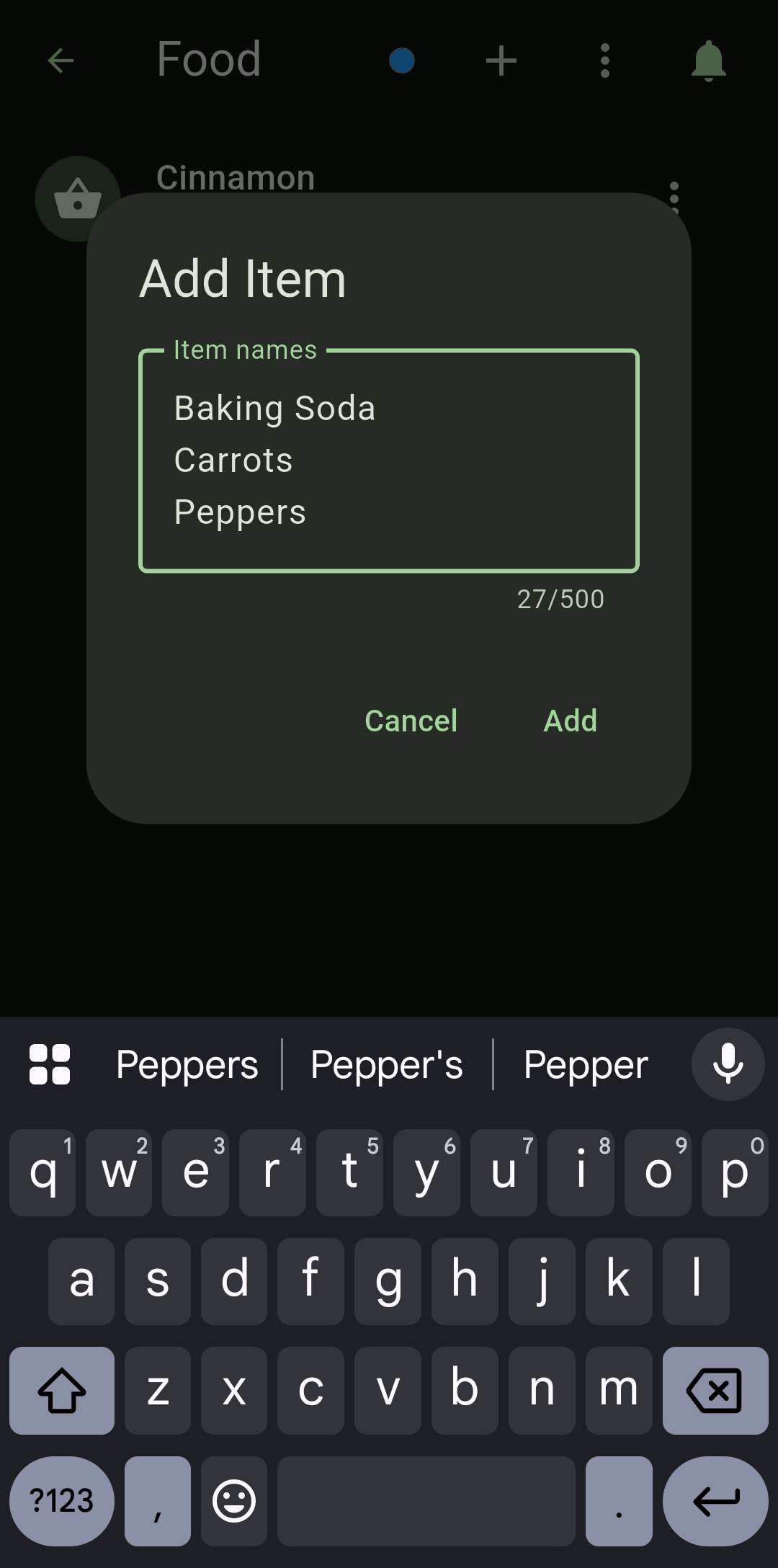Start voice input with the microphone icon
Image resolution: width=778 pixels, height=1568 pixels.
[x=728, y=1064]
